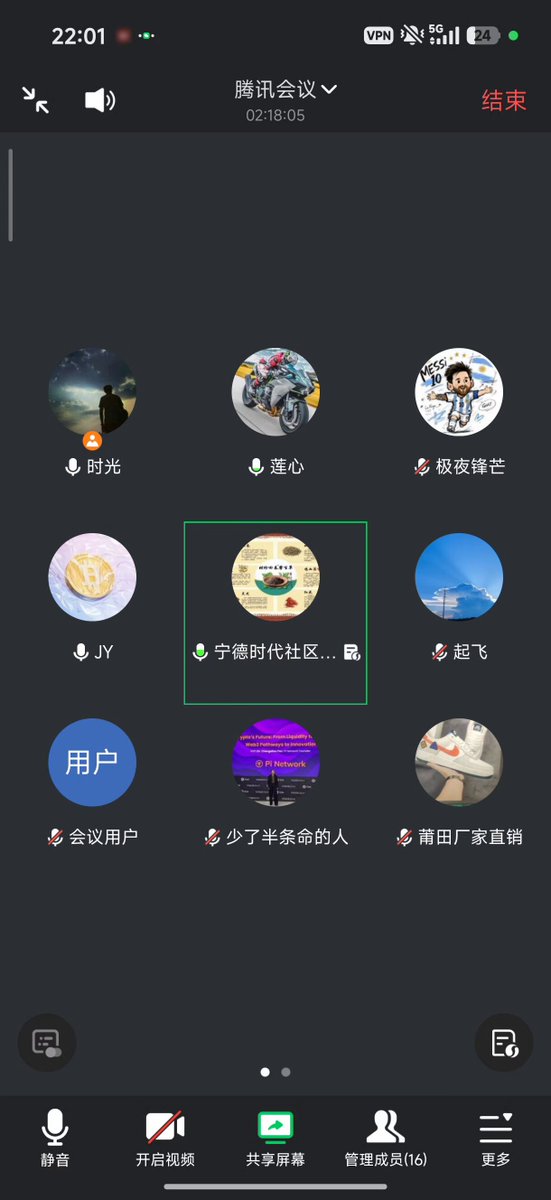Select participant JY
This screenshot has height=1200, width=551.
[92, 597]
